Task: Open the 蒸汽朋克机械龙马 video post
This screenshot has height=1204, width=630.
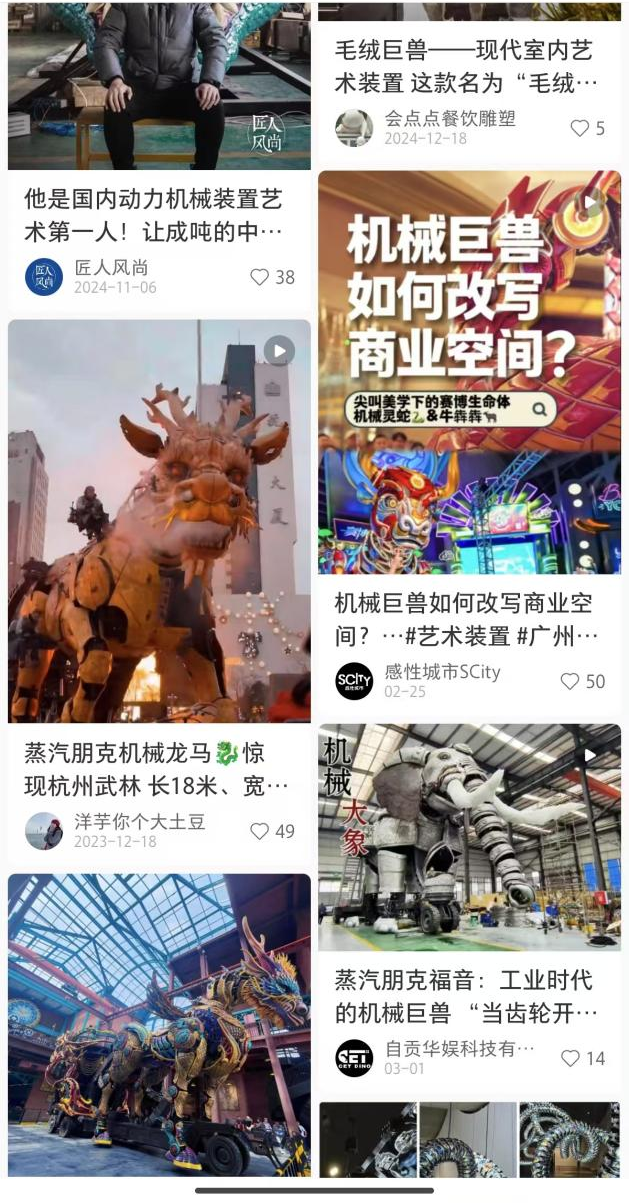Action: [x=159, y=520]
